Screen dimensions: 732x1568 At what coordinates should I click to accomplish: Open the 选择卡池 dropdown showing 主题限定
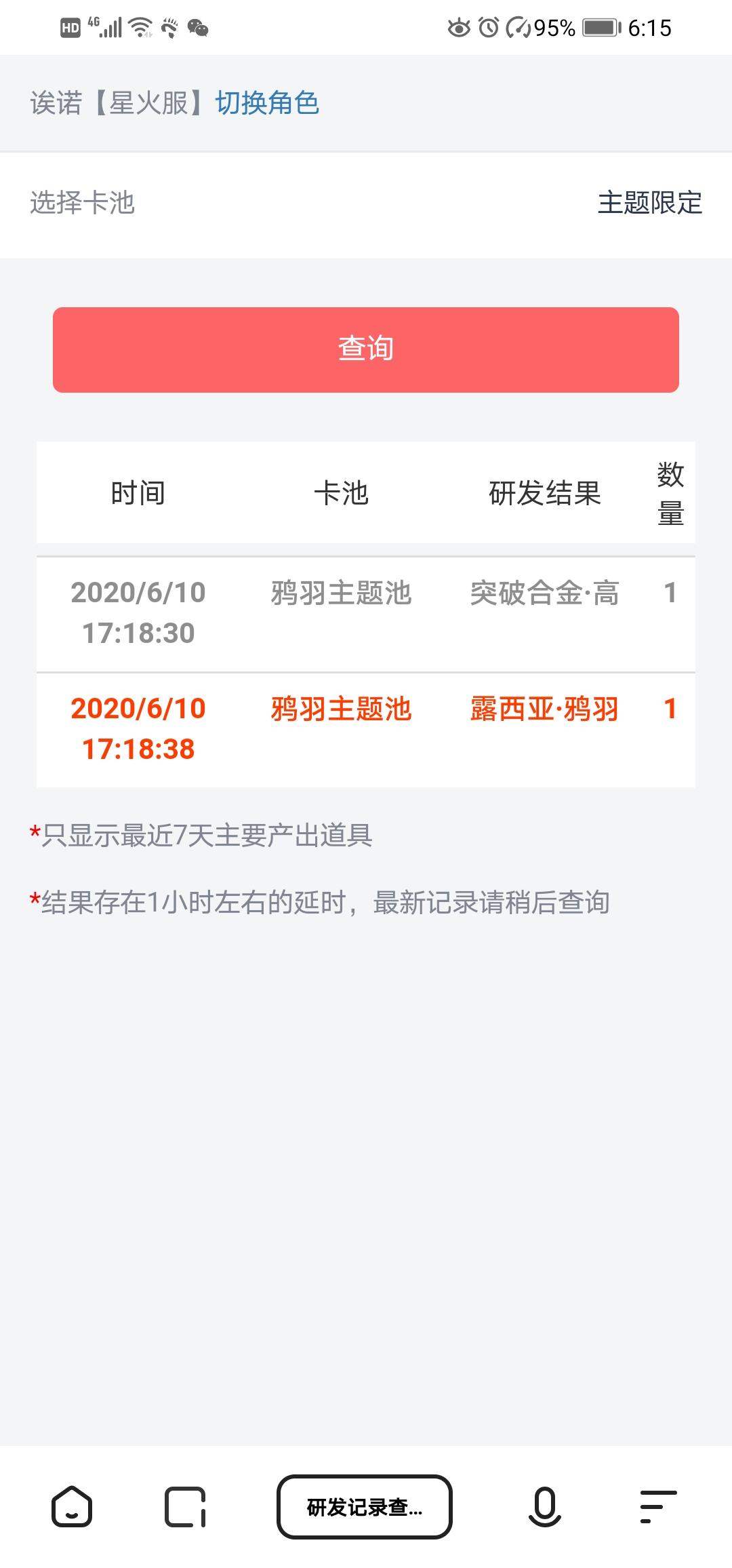point(366,203)
